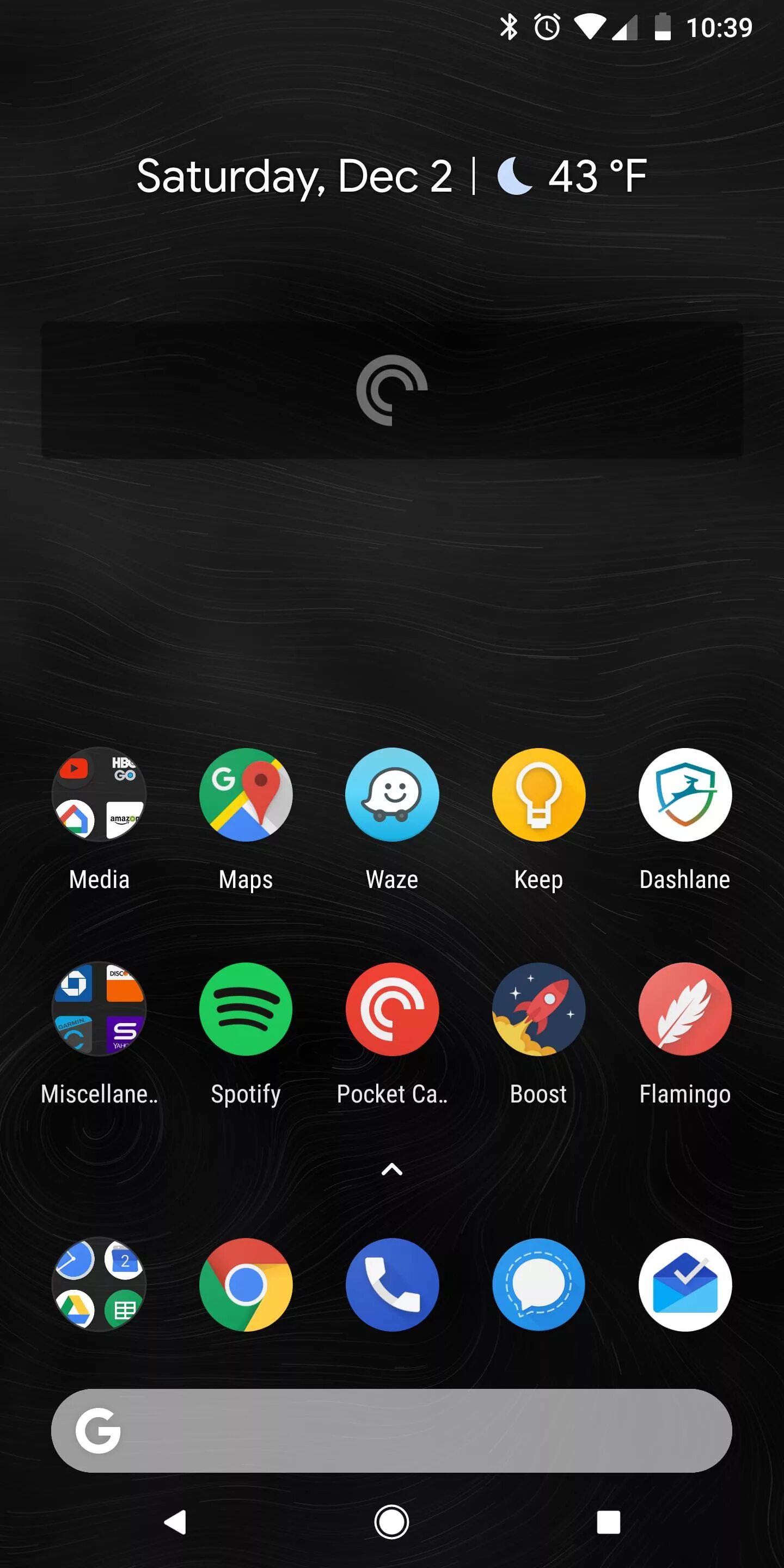The width and height of the screenshot is (784, 1568).
Task: Launch Spotify
Action: [246, 1009]
